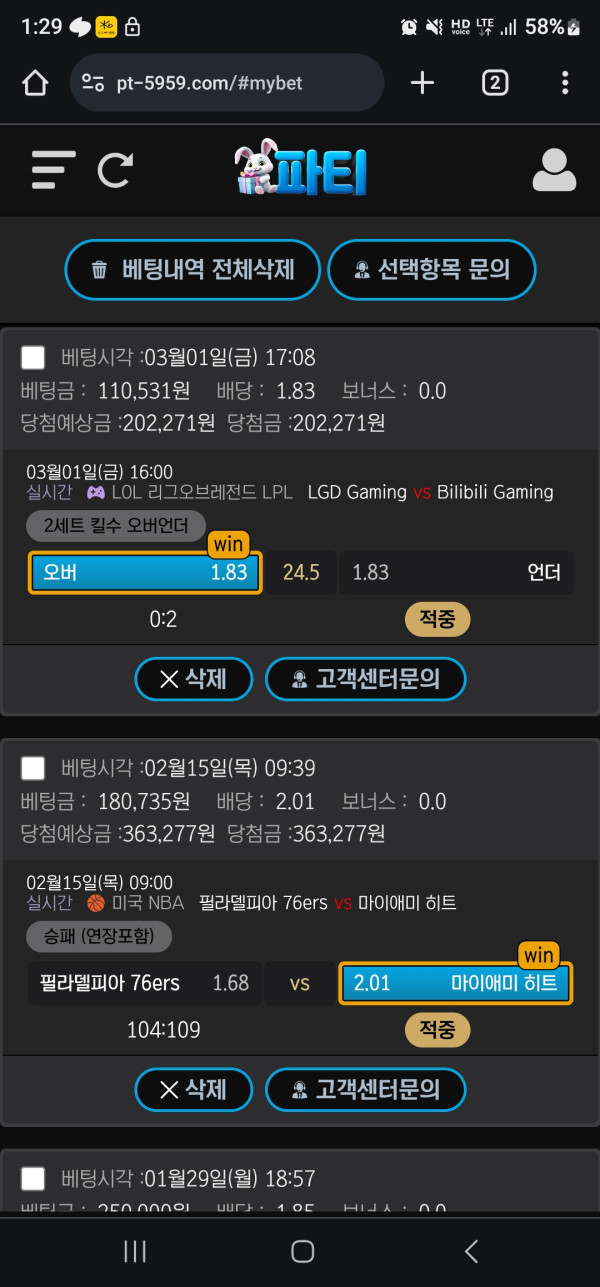
Task: Tap 선택항목 문의 button
Action: [x=432, y=270]
